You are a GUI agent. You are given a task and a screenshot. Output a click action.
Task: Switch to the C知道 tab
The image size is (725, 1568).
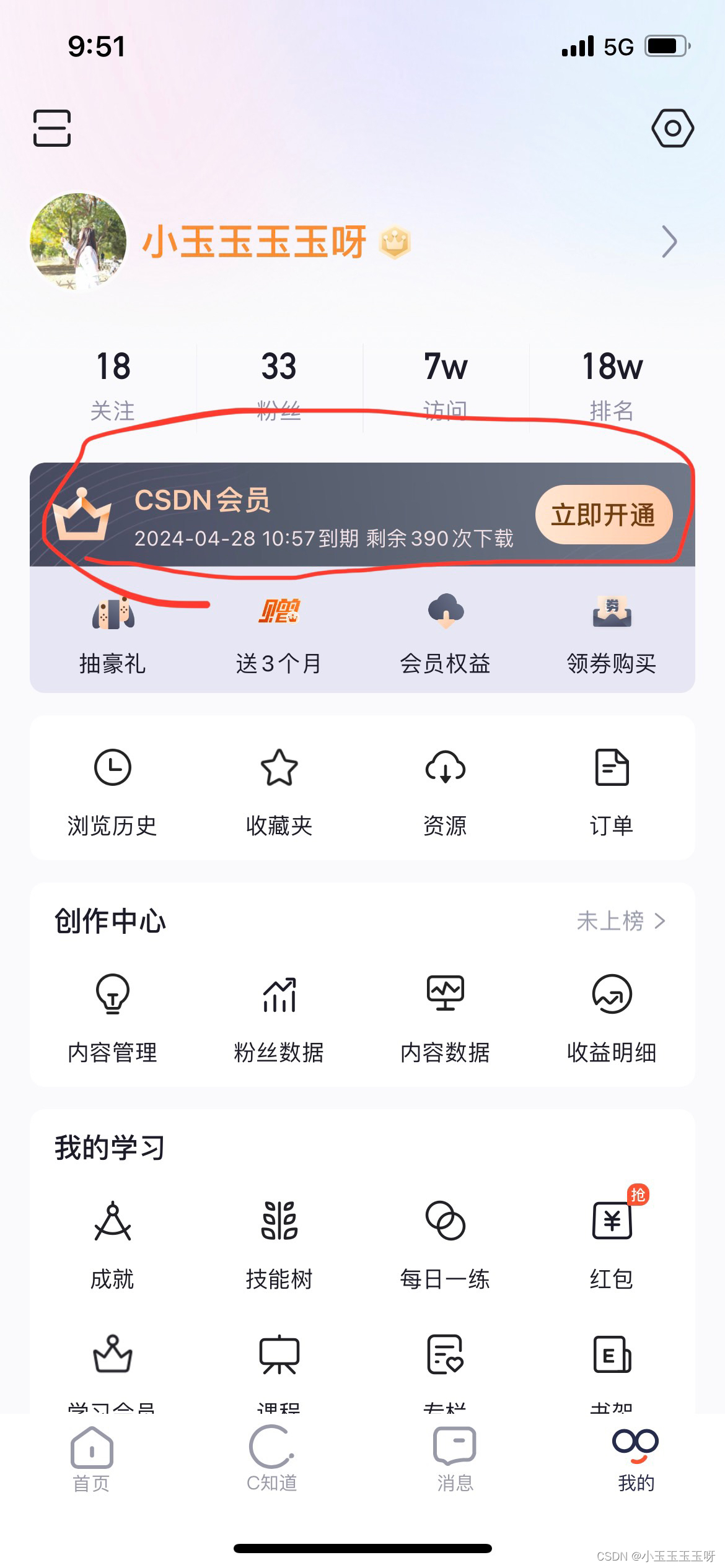(x=271, y=1458)
